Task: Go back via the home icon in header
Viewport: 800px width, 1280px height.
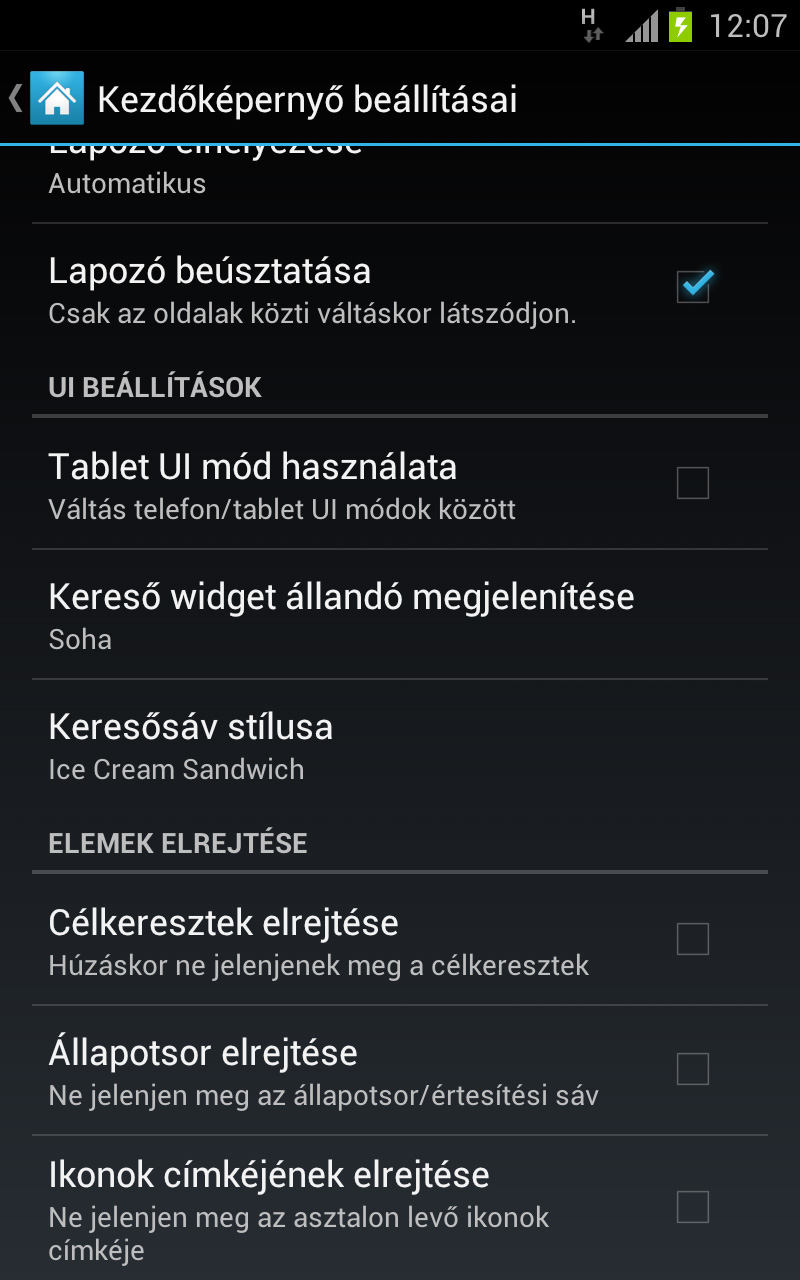Action: coord(56,98)
